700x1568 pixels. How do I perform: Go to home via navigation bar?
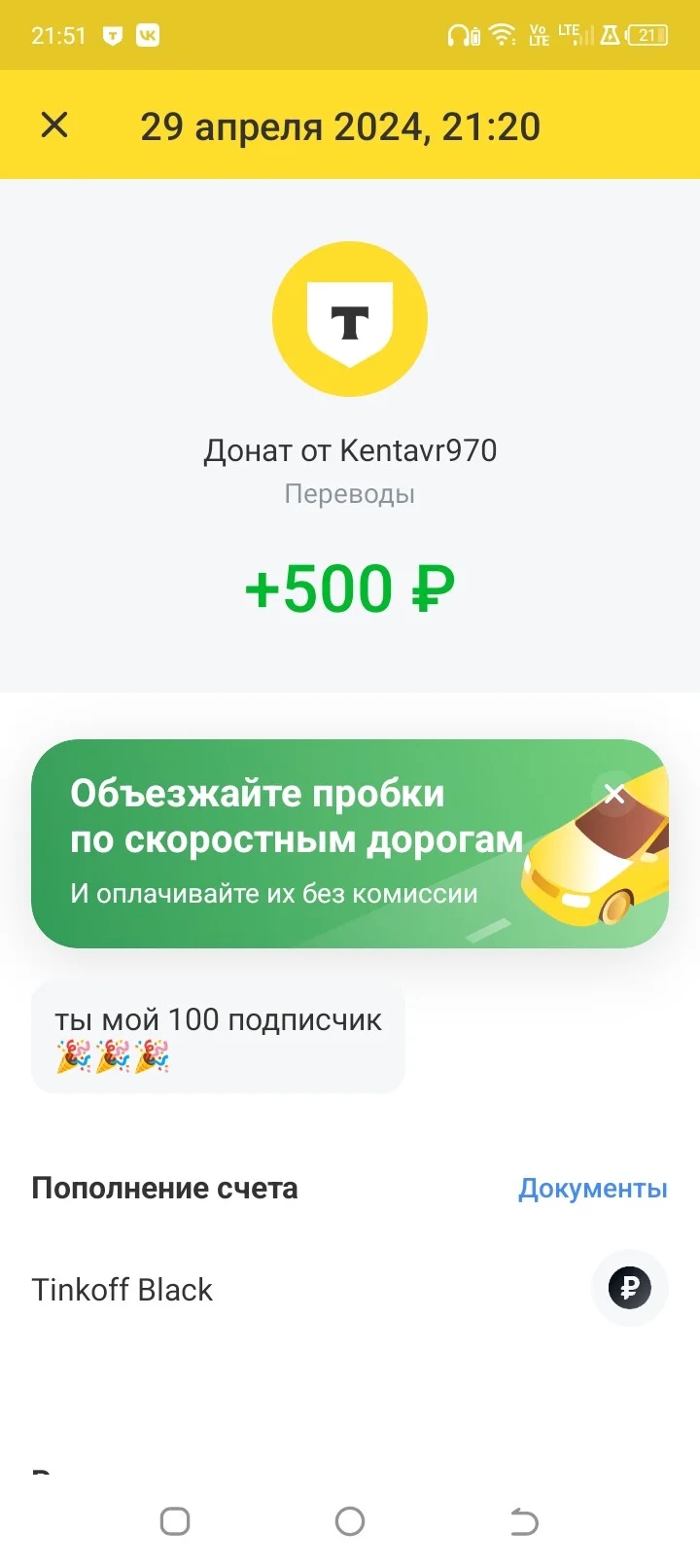[350, 1521]
